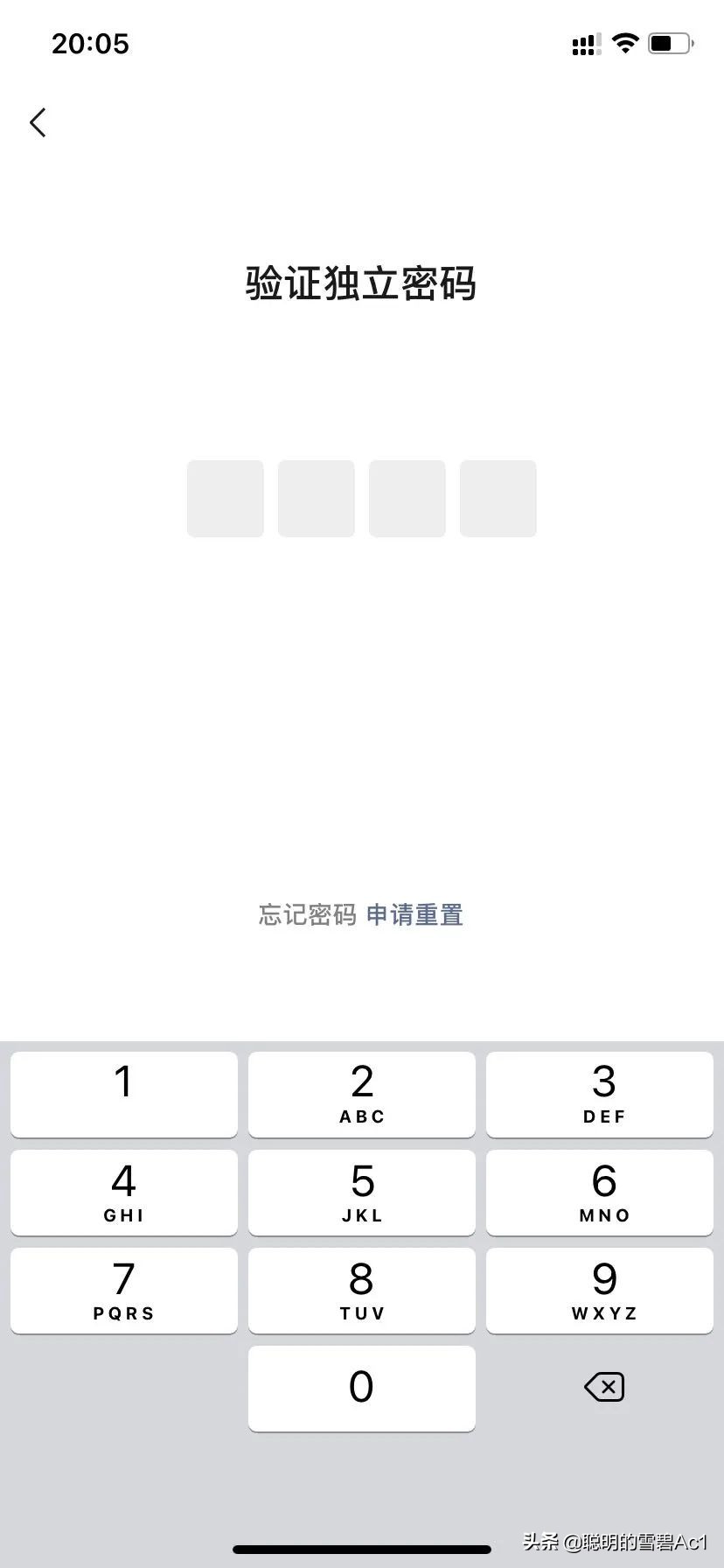This screenshot has height=1568, width=724.
Task: Enter digit 7 on the keypad
Action: tap(124, 1290)
